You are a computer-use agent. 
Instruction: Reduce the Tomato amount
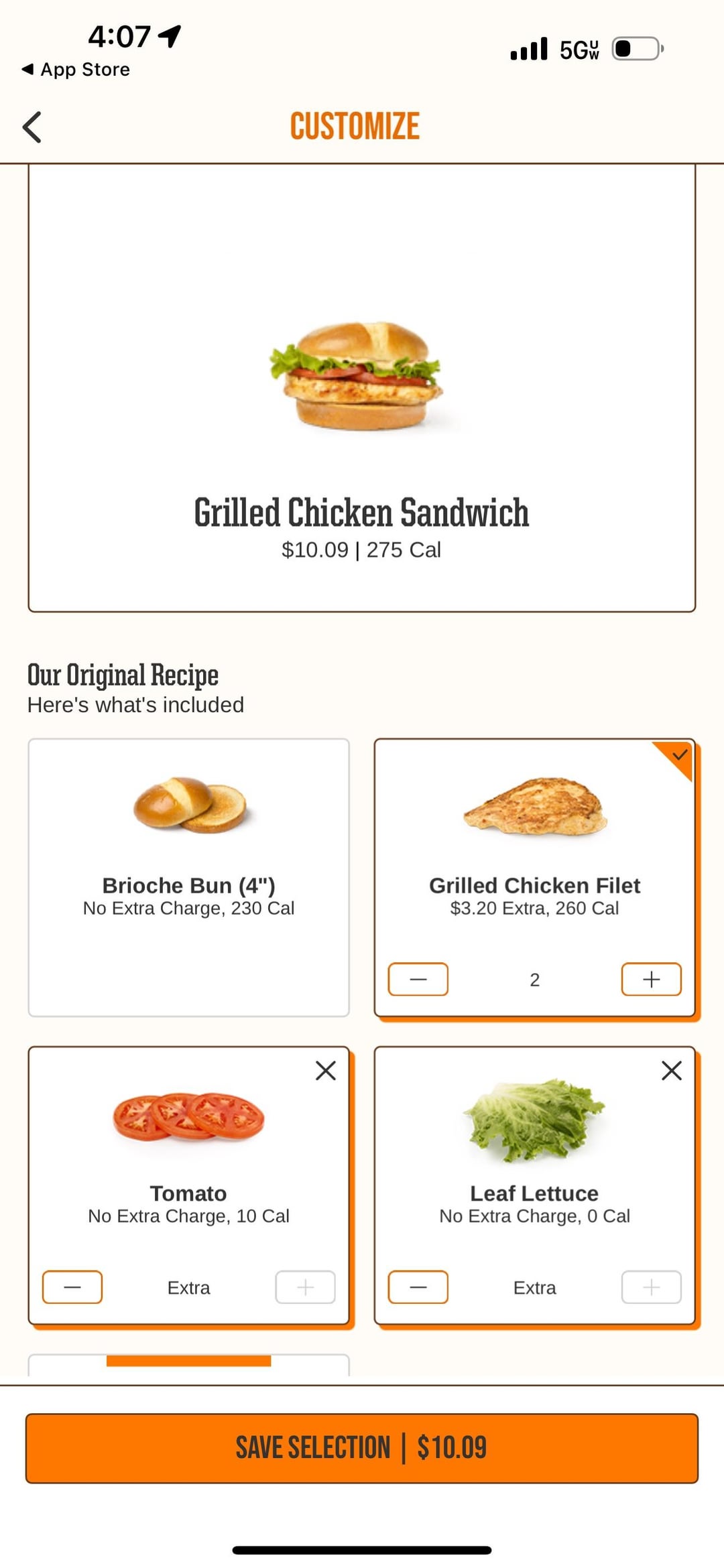click(x=72, y=1287)
